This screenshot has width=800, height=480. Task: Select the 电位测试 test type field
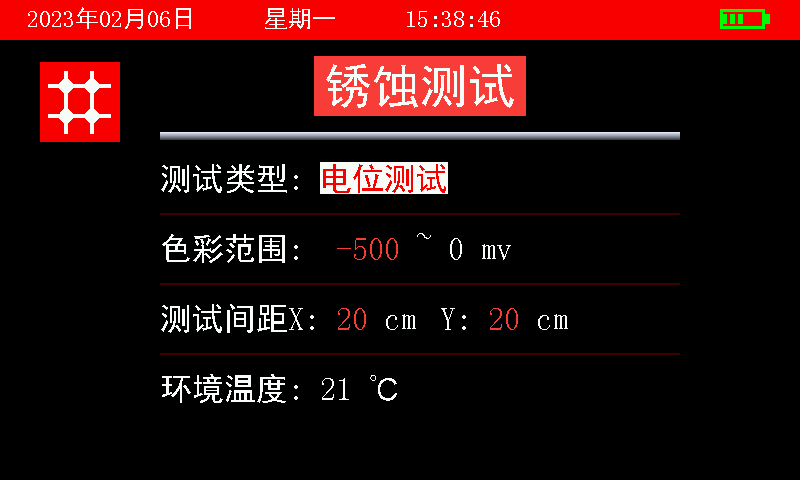pyautogui.click(x=384, y=179)
